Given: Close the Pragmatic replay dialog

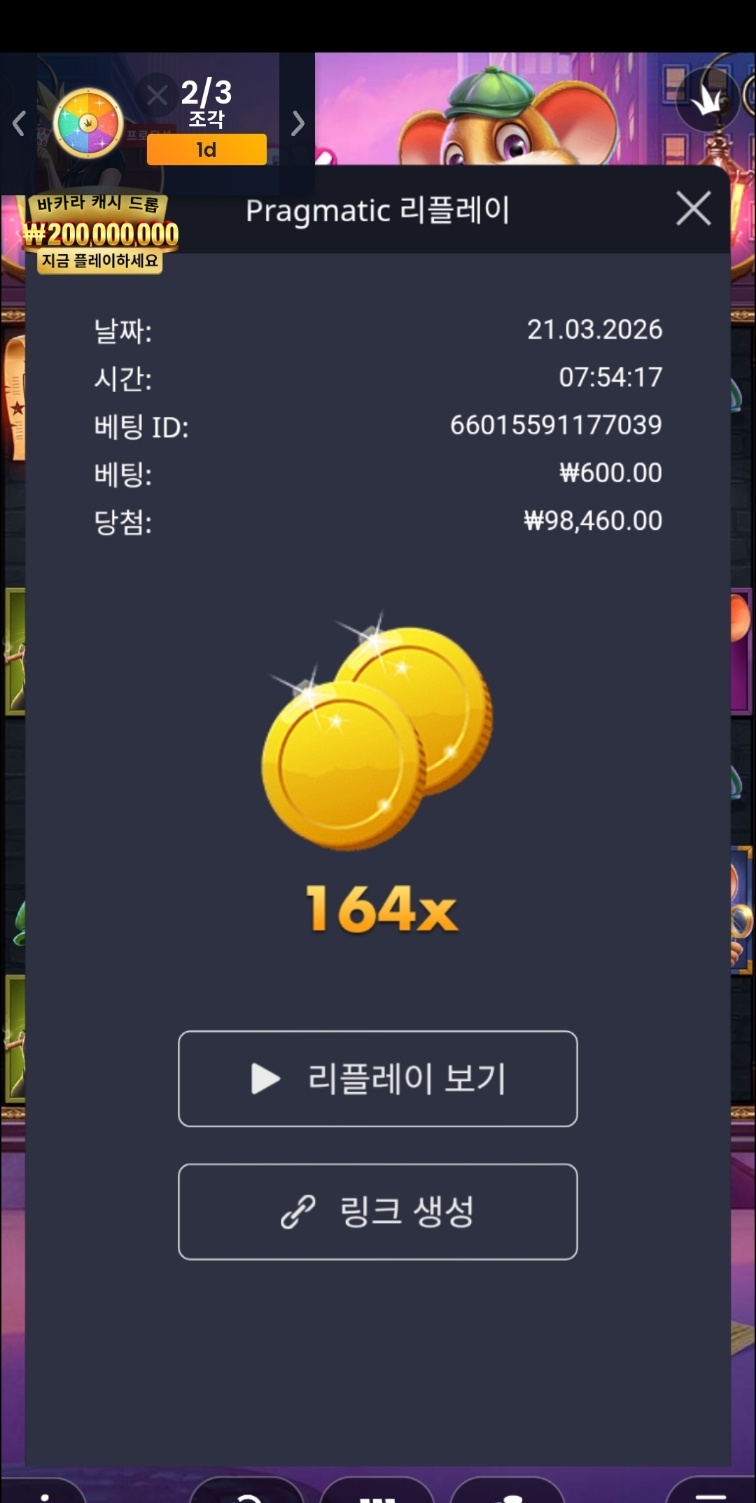Looking at the screenshot, I should pos(693,209).
